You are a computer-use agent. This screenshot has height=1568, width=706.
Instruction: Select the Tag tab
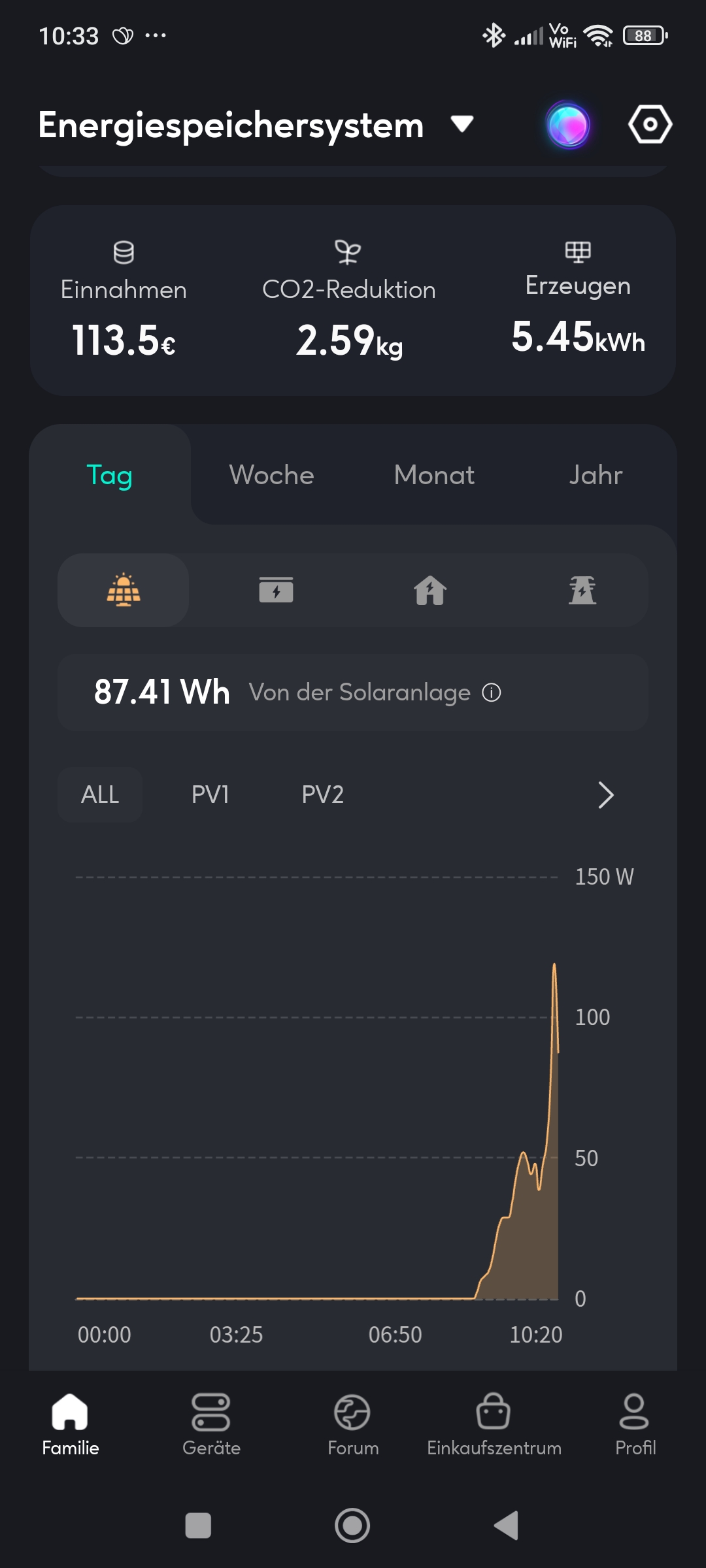110,475
